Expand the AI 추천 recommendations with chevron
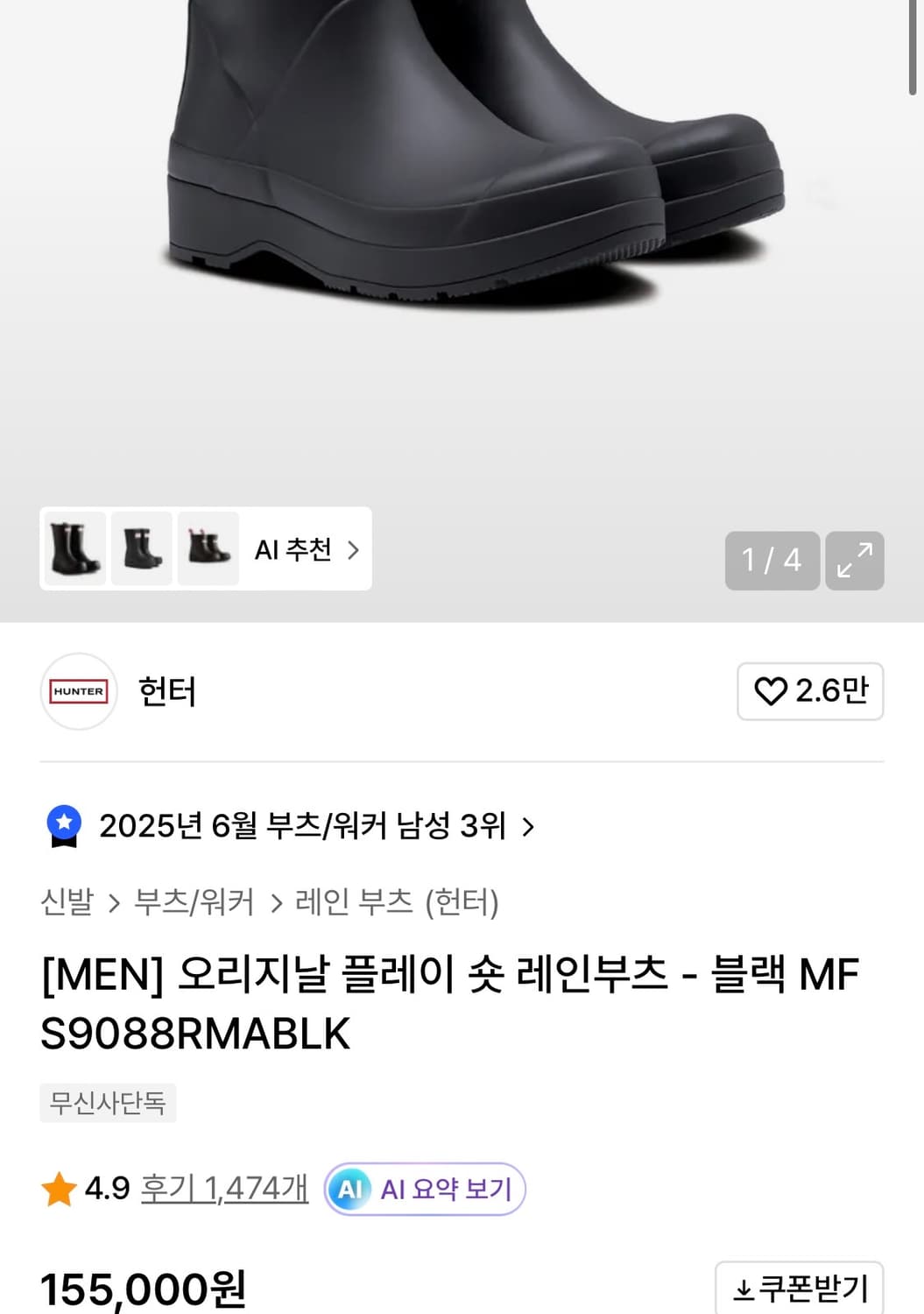 pos(354,549)
